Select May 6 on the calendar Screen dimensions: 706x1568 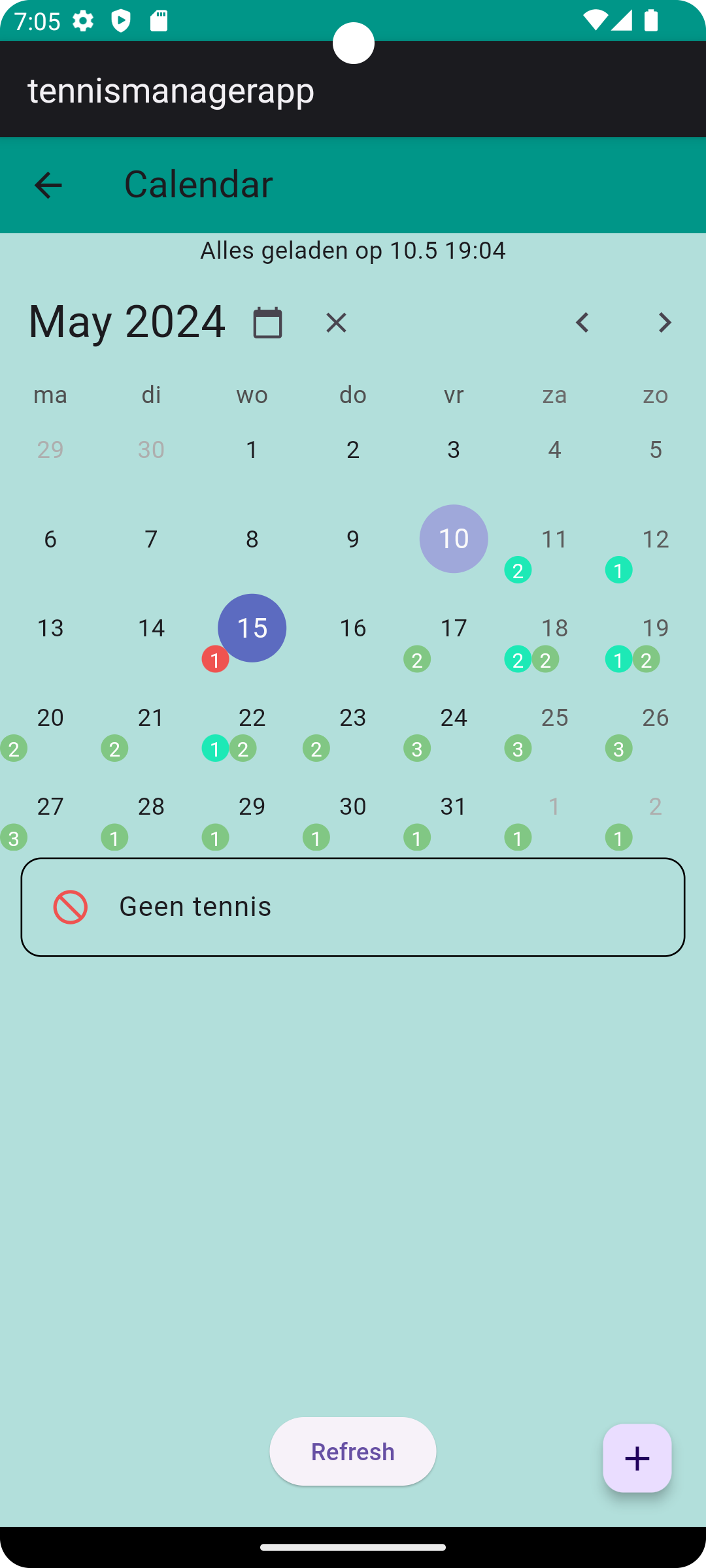coord(50,539)
